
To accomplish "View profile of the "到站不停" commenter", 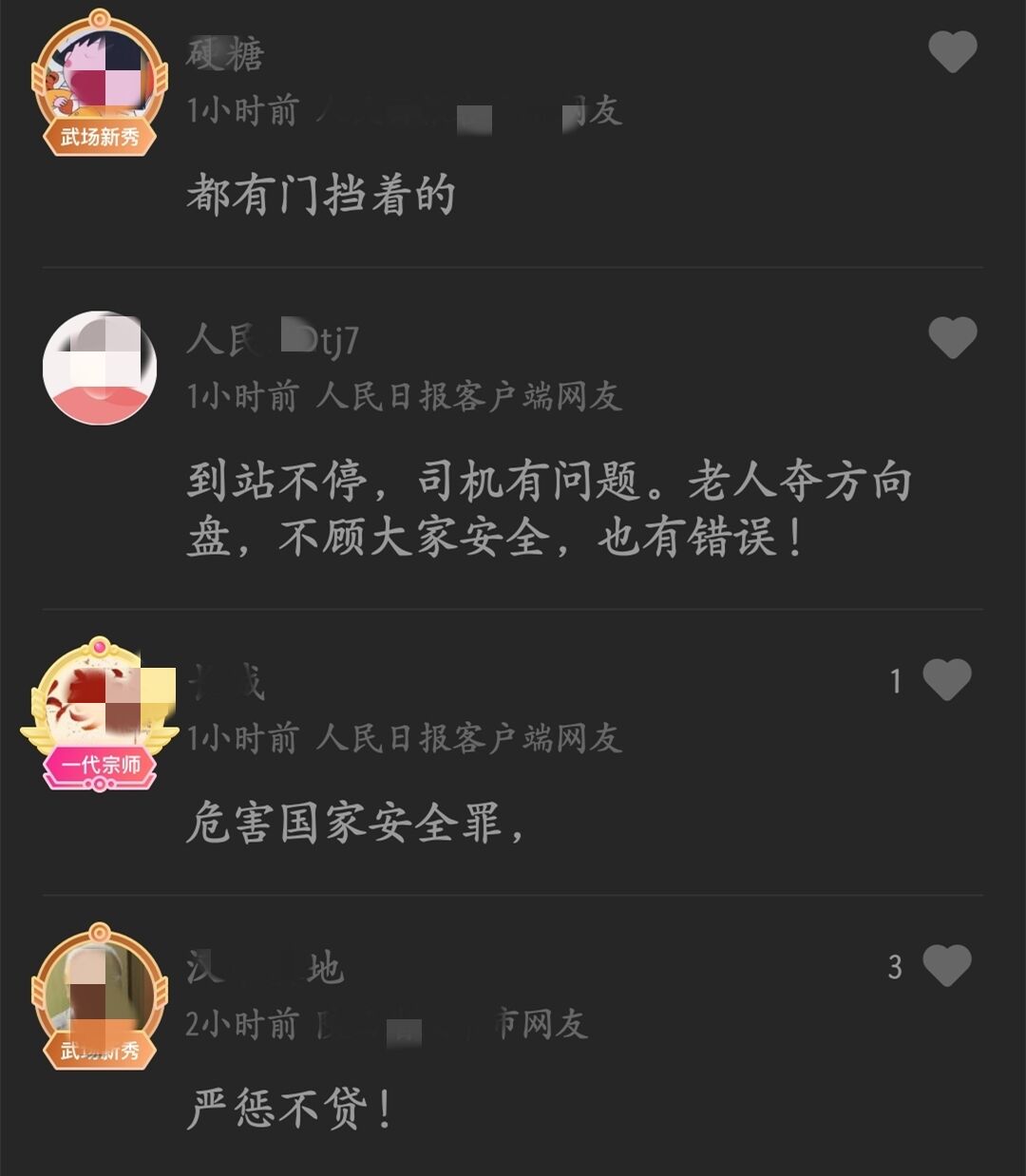I will (x=100, y=367).
